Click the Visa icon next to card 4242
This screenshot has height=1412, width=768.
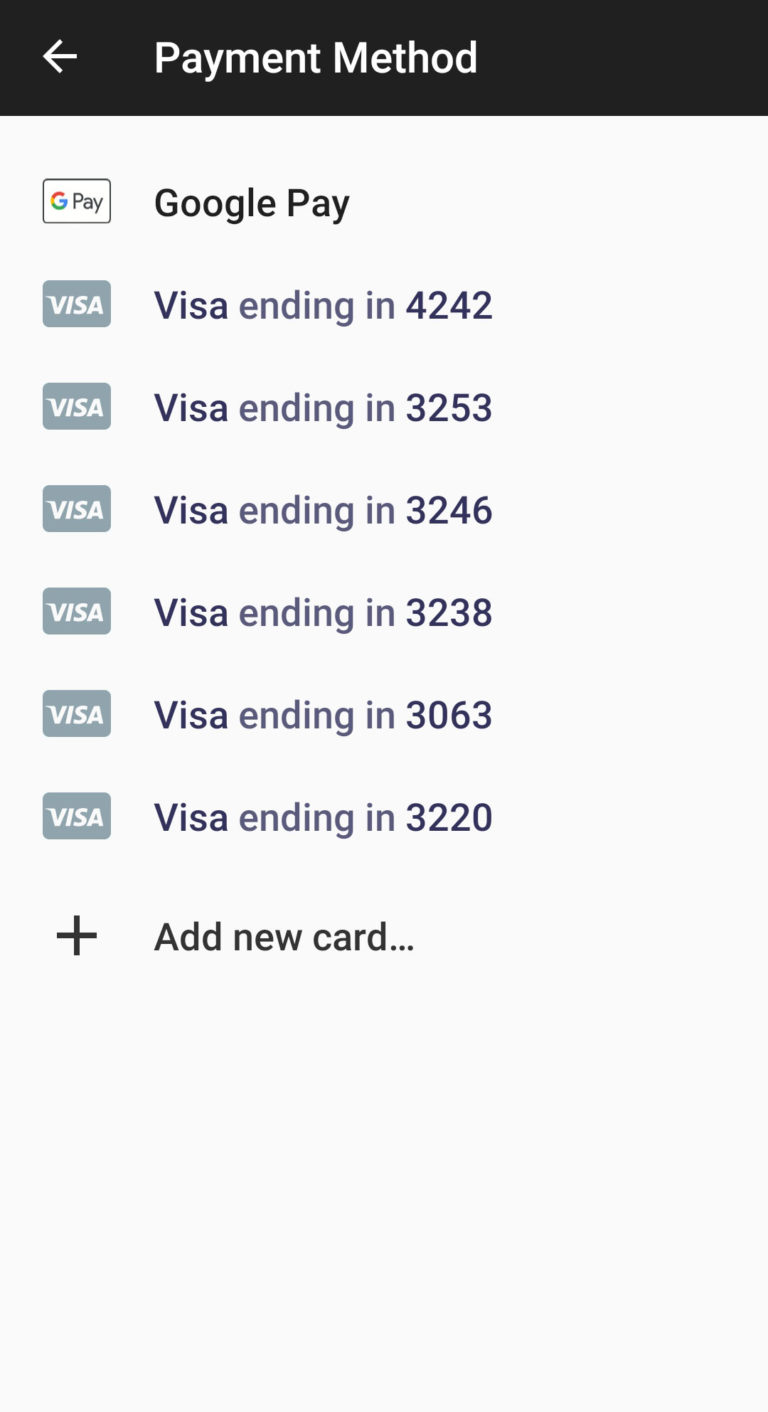pyautogui.click(x=76, y=304)
